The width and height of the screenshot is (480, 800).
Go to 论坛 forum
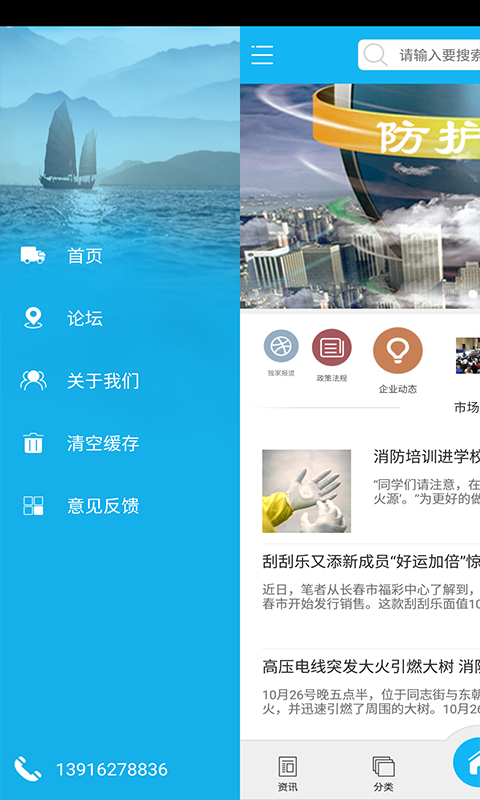120,318
